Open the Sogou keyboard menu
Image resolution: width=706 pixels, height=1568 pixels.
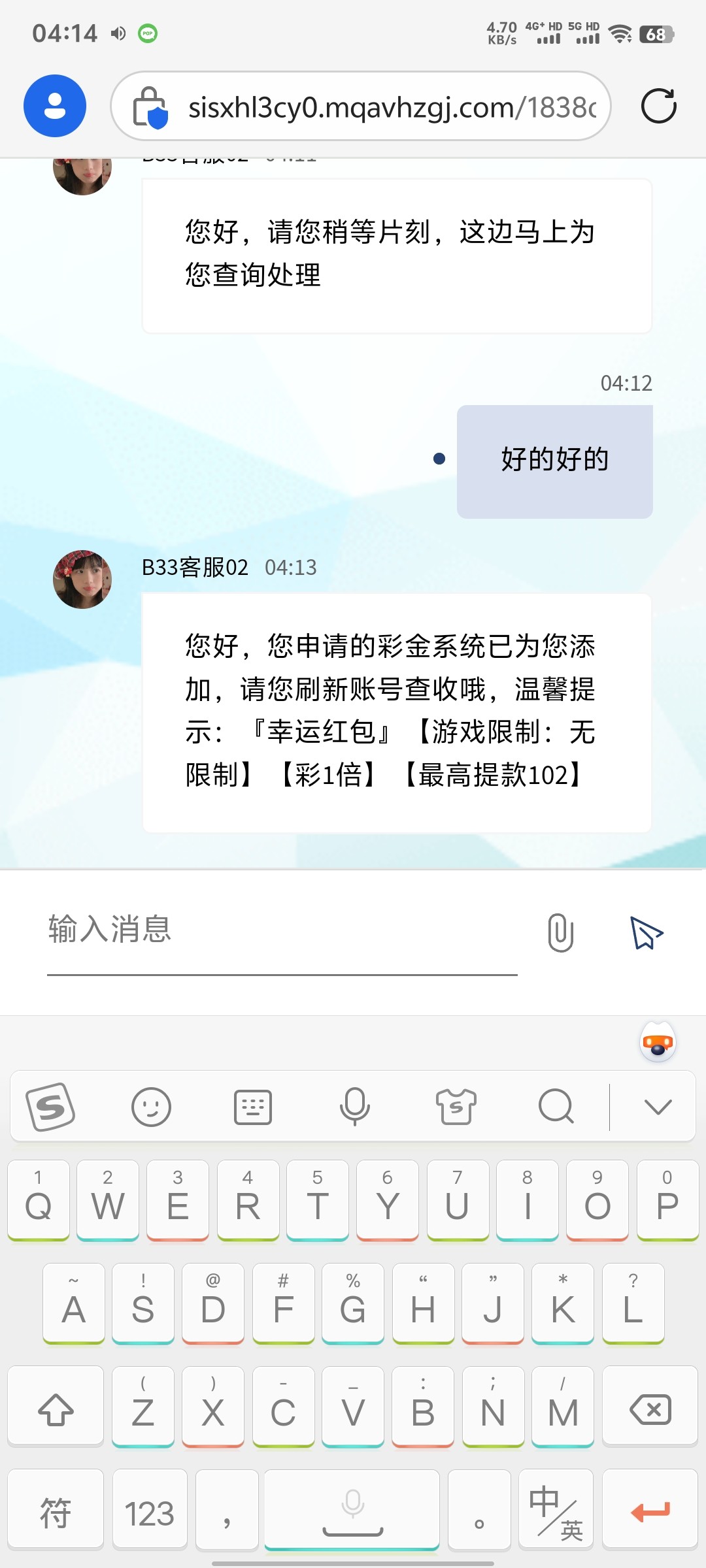50,1107
